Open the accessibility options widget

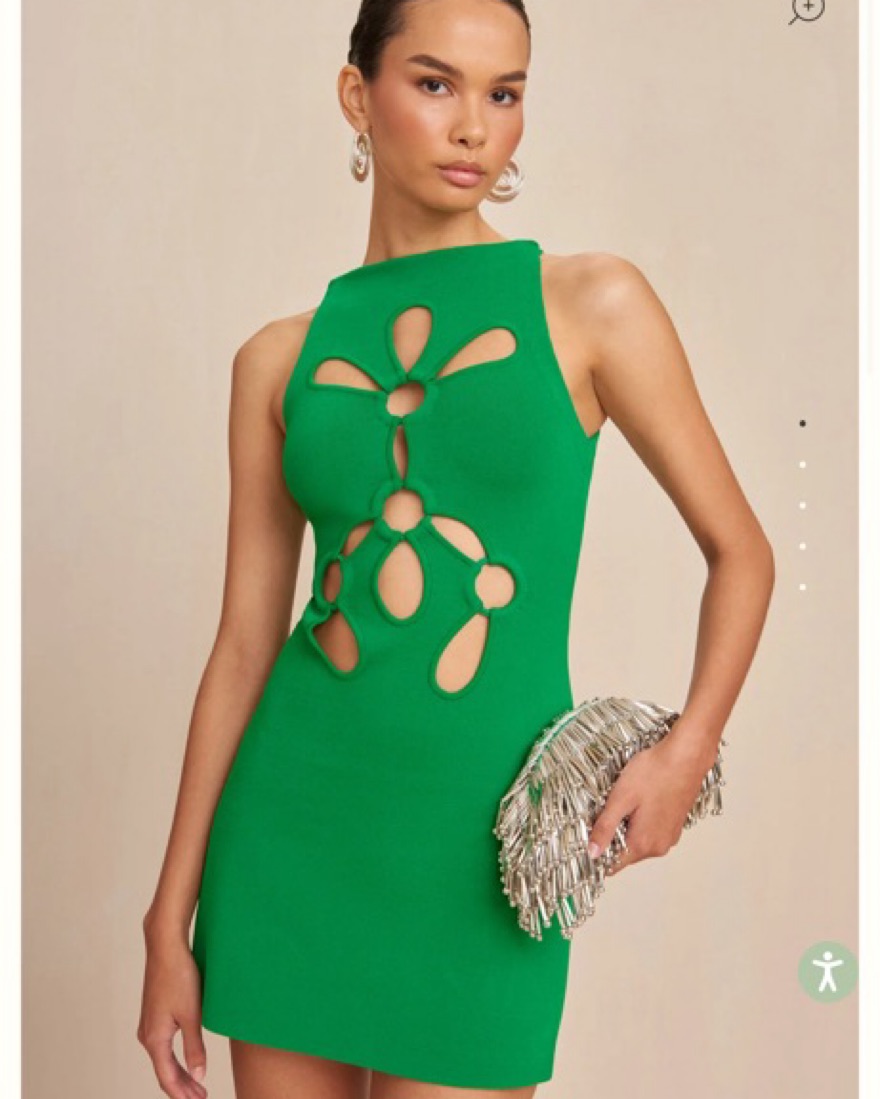(x=827, y=971)
